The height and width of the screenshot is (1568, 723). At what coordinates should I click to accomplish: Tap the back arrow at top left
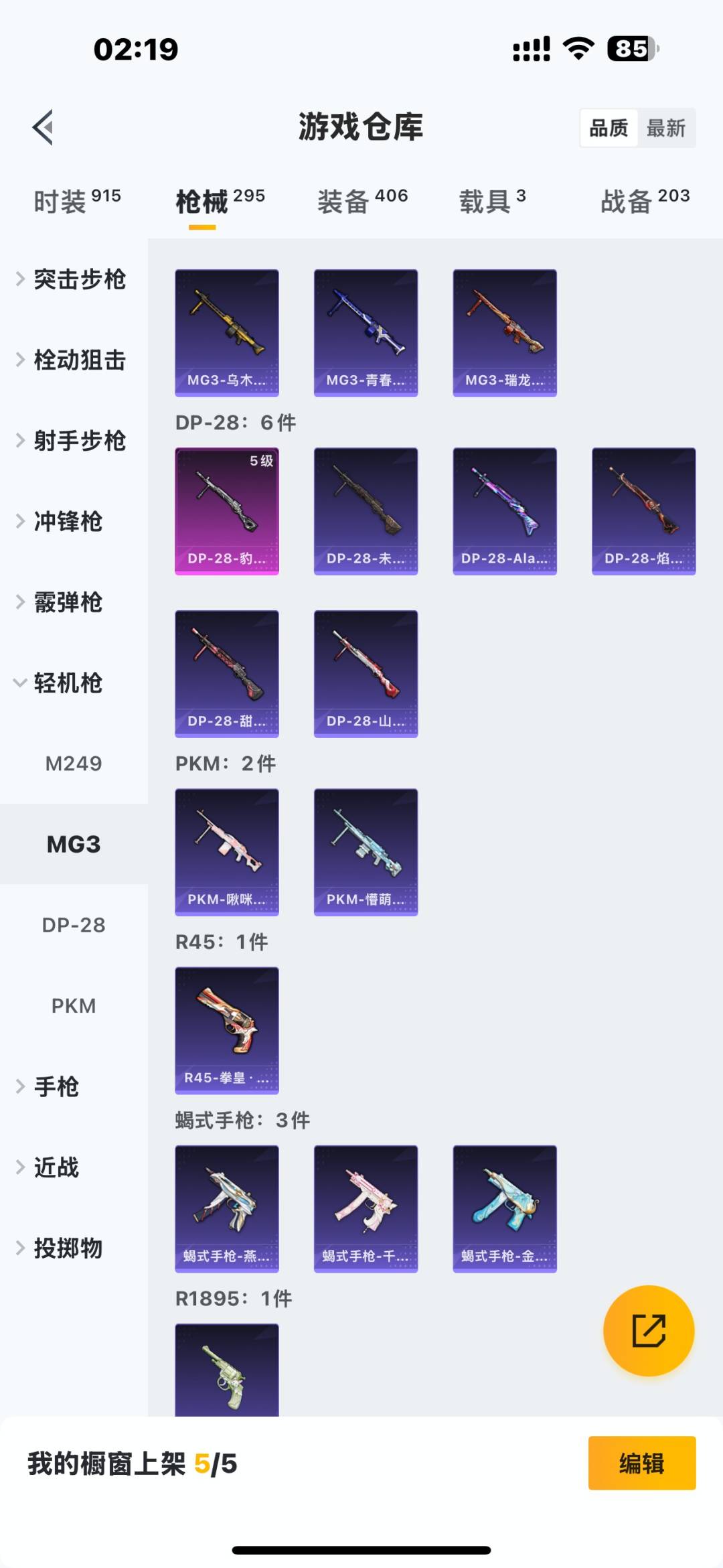pyautogui.click(x=42, y=128)
